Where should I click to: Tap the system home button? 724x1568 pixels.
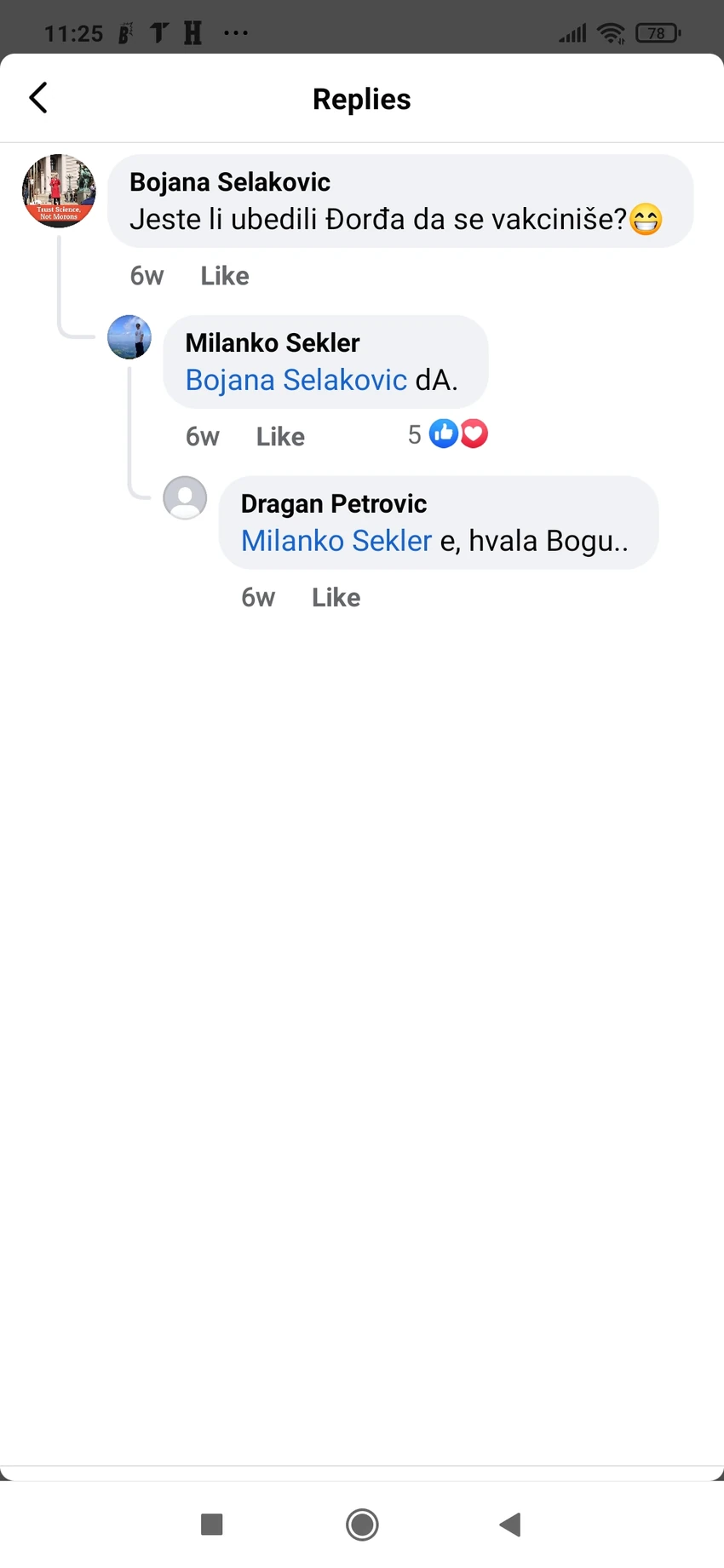[362, 1525]
